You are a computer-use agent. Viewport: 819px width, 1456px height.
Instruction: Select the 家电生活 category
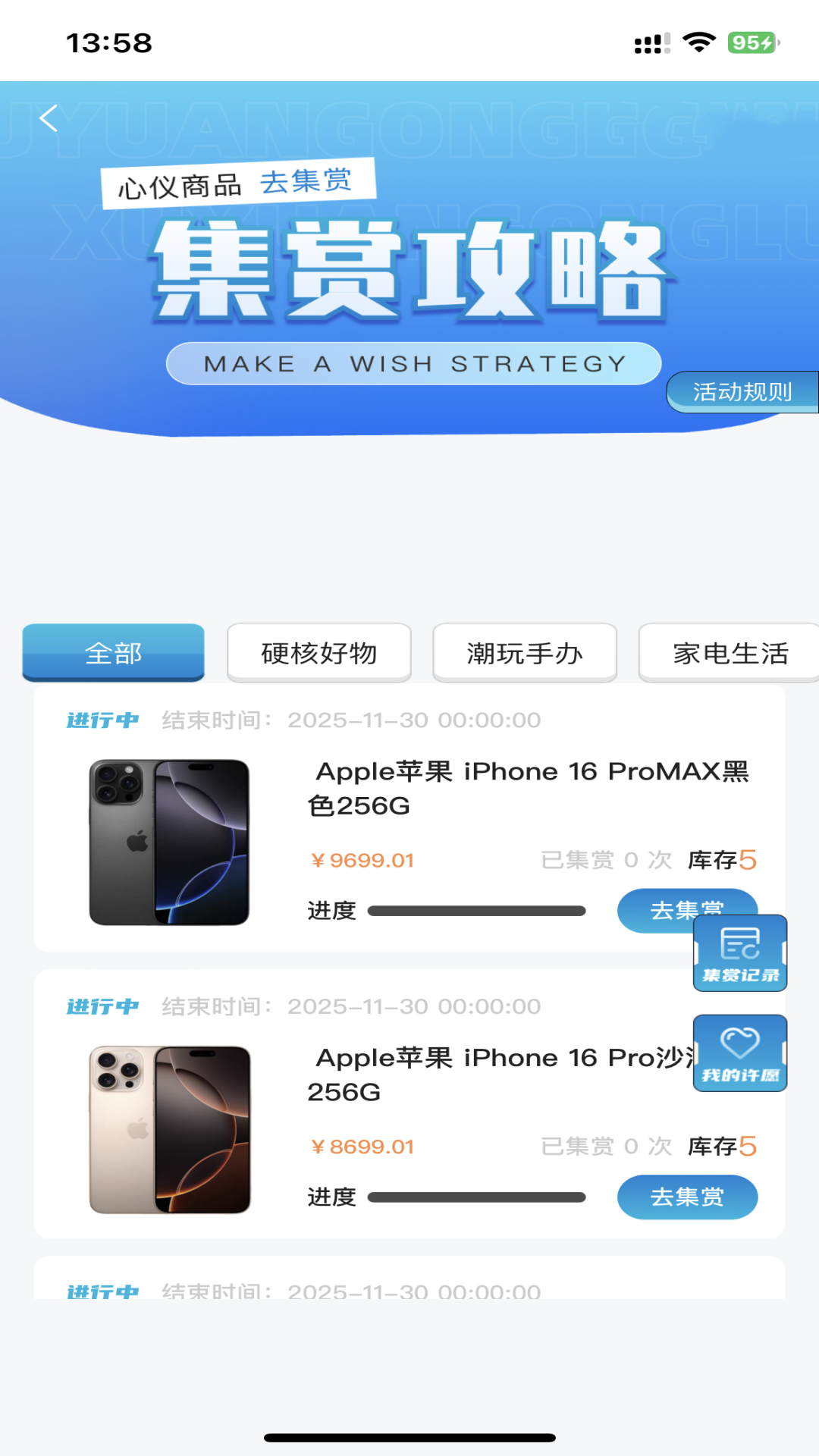(x=730, y=652)
